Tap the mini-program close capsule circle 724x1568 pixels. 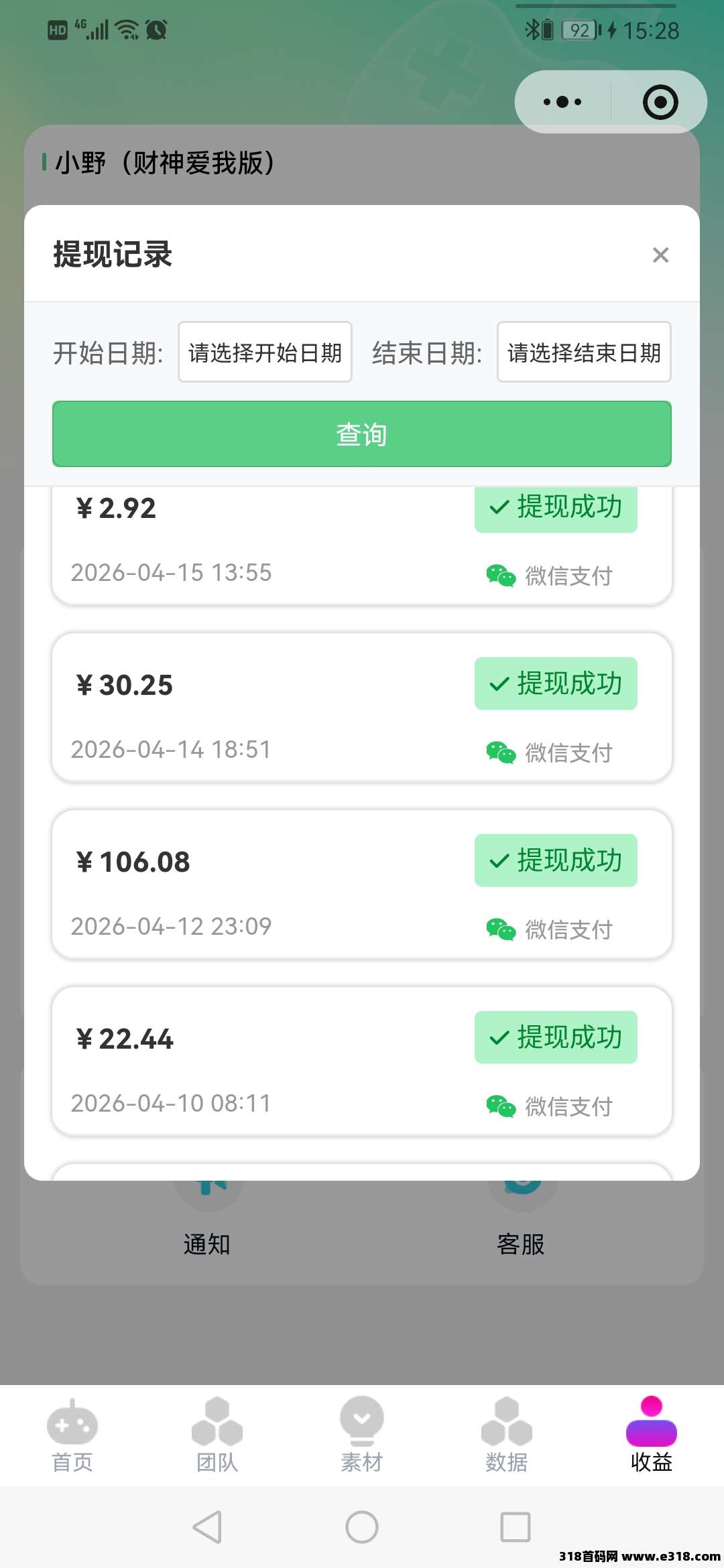[660, 101]
